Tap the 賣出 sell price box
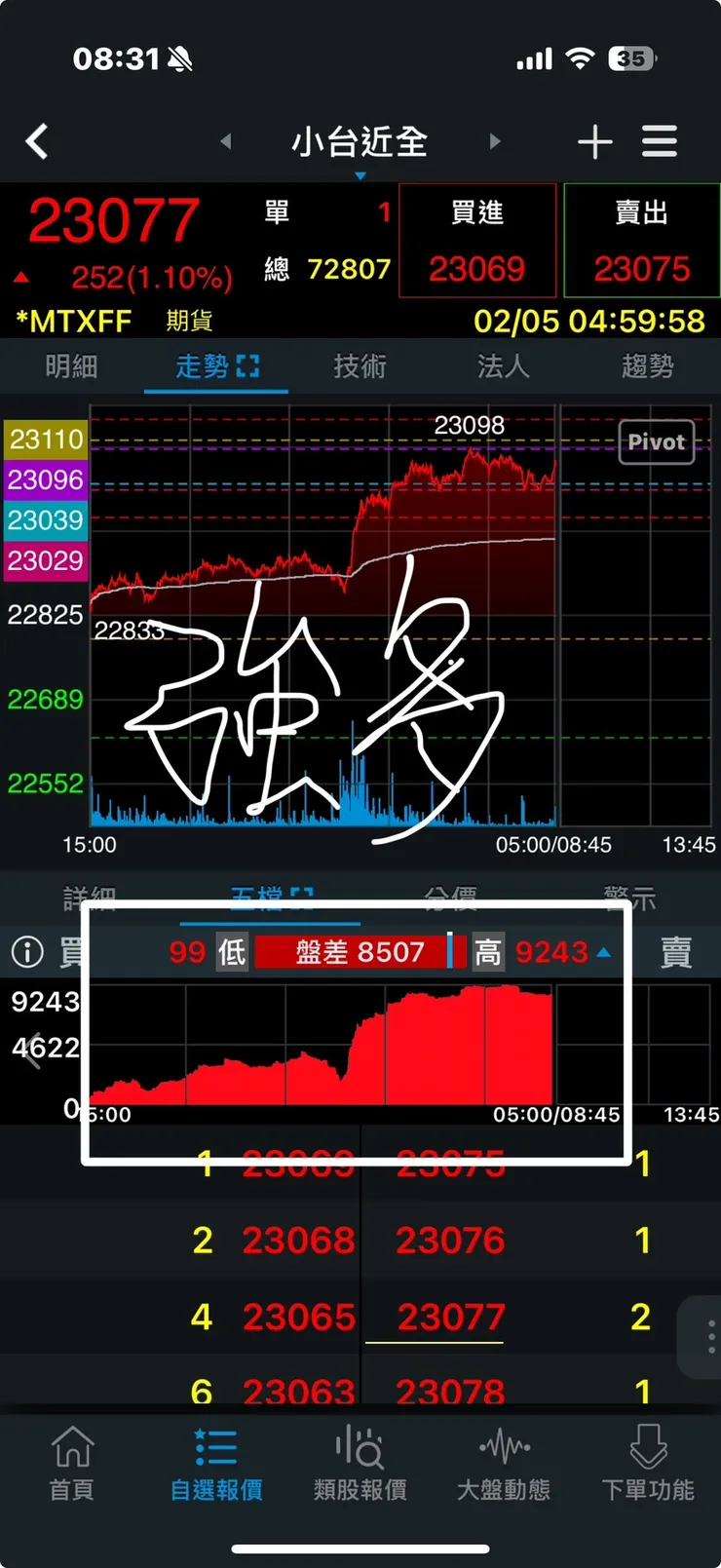Screen dimensions: 721x1568 [x=642, y=241]
